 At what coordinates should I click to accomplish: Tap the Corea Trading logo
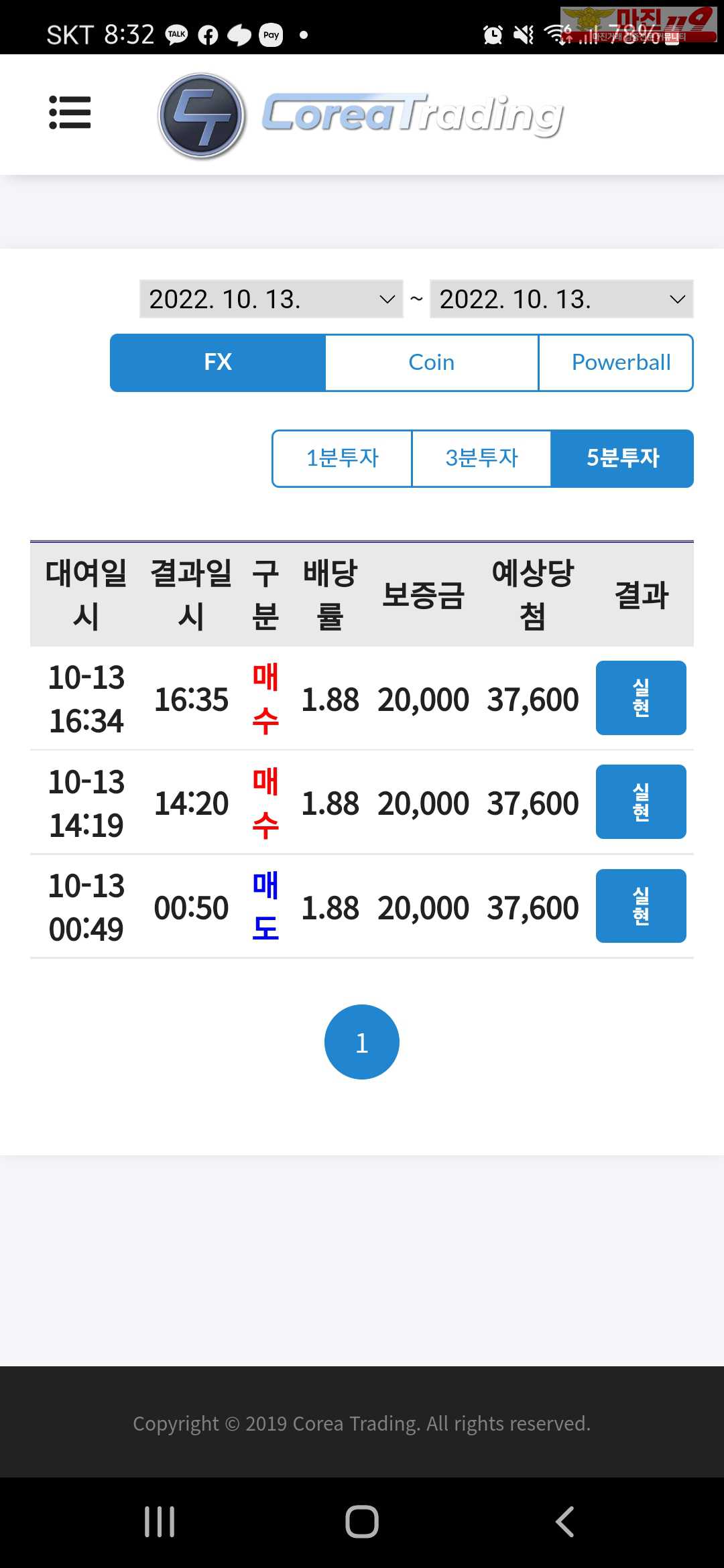pos(361,116)
